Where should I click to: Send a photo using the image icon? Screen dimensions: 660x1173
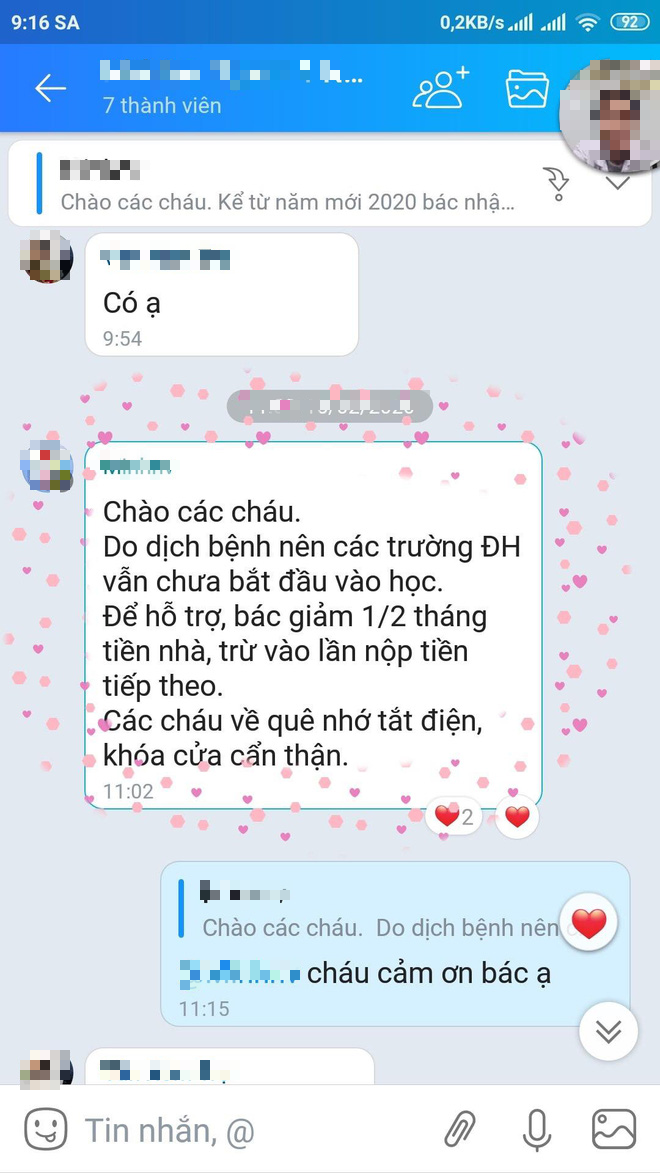tap(613, 1130)
